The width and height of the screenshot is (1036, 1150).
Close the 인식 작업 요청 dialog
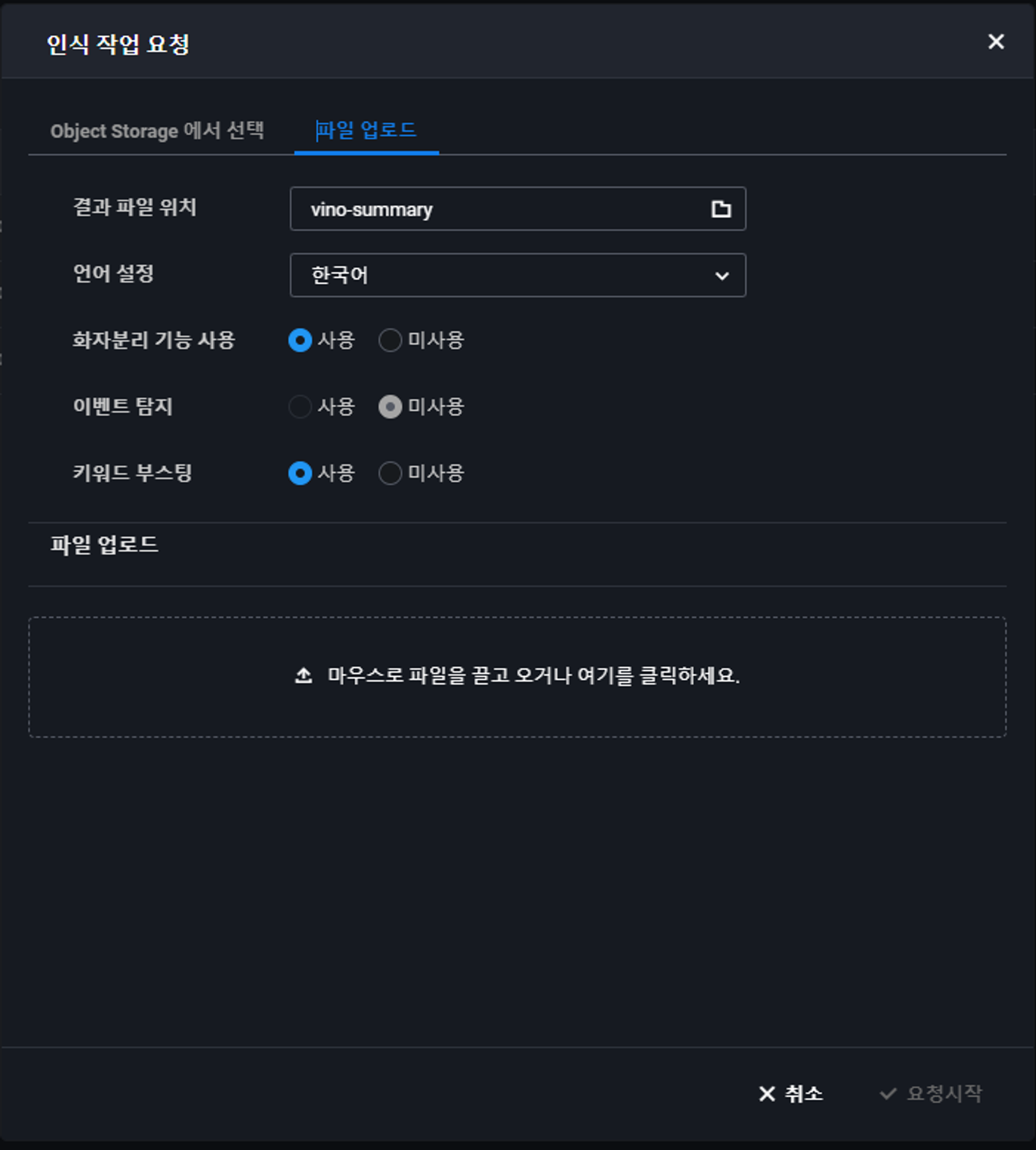pyautogui.click(x=996, y=41)
